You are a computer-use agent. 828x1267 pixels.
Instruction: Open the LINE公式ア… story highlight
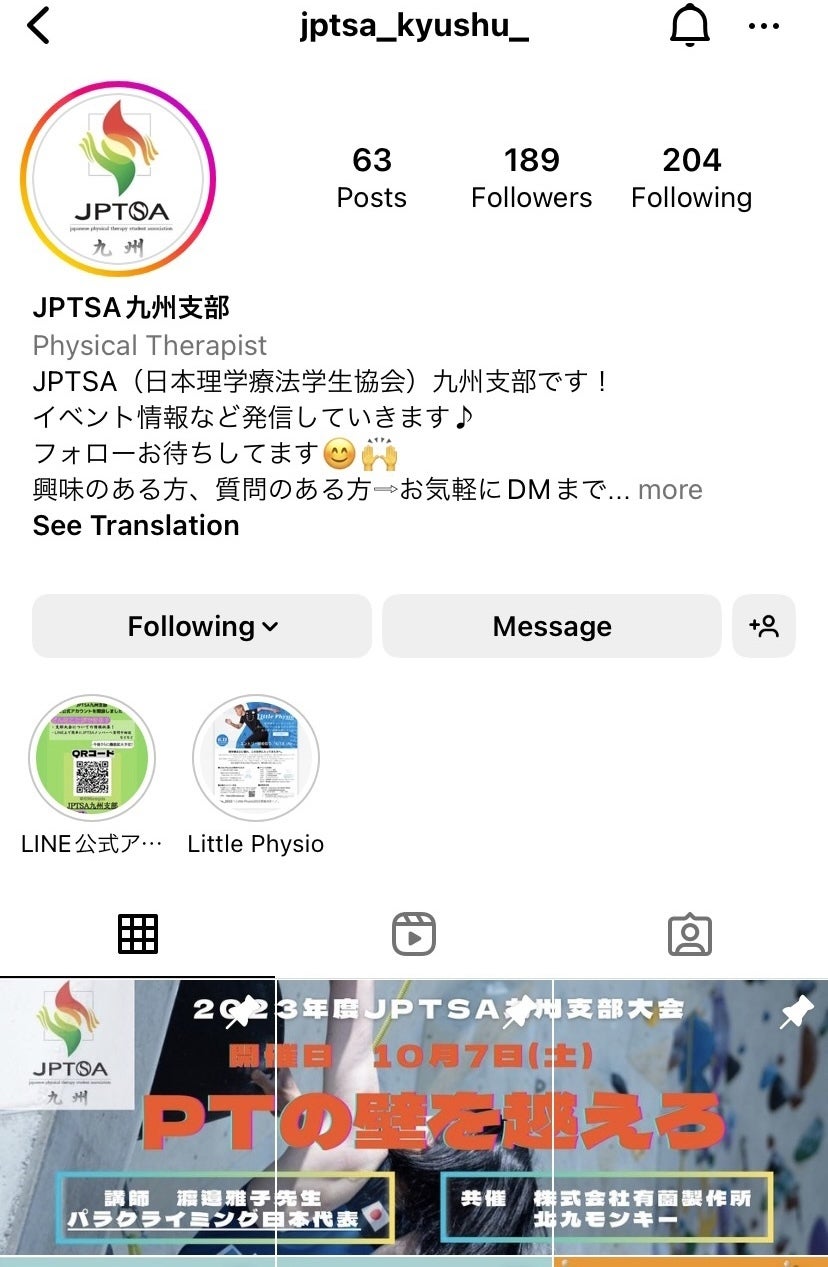coord(92,758)
